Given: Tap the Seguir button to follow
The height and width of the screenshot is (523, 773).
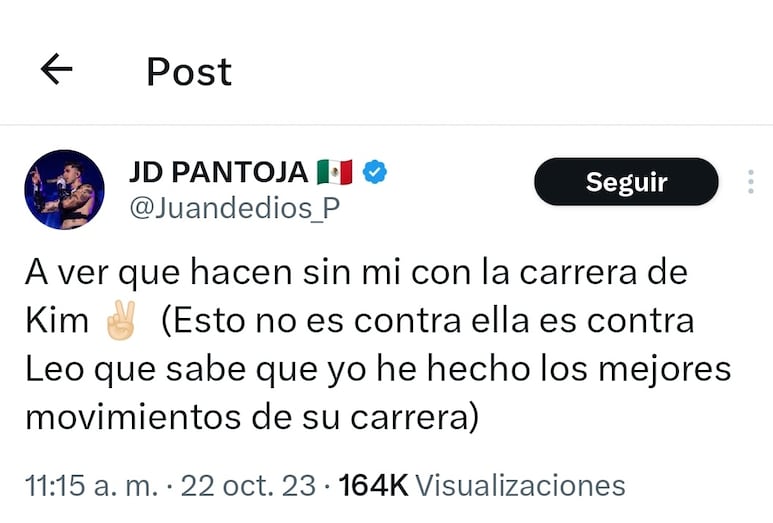Looking at the screenshot, I should coord(626,182).
